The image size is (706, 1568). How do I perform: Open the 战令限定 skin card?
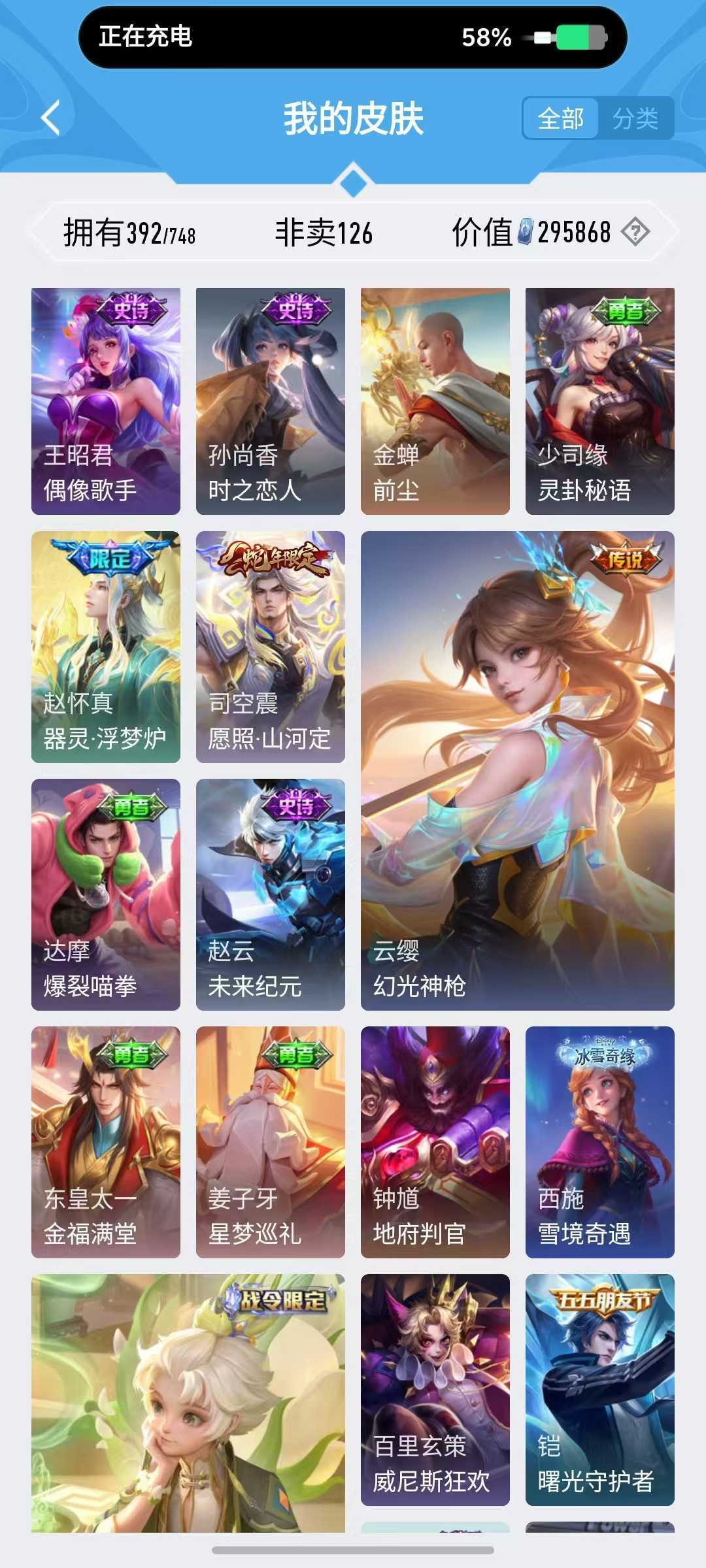tap(188, 1403)
